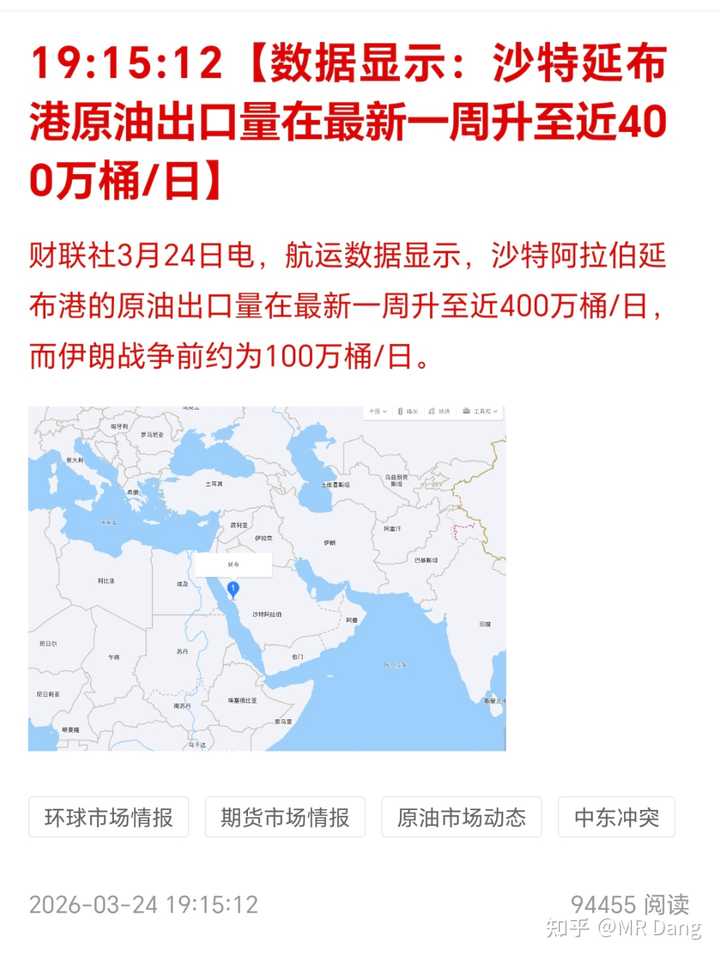Select the 原油市场动态 tag
This screenshot has width=720, height=960.
(461, 817)
